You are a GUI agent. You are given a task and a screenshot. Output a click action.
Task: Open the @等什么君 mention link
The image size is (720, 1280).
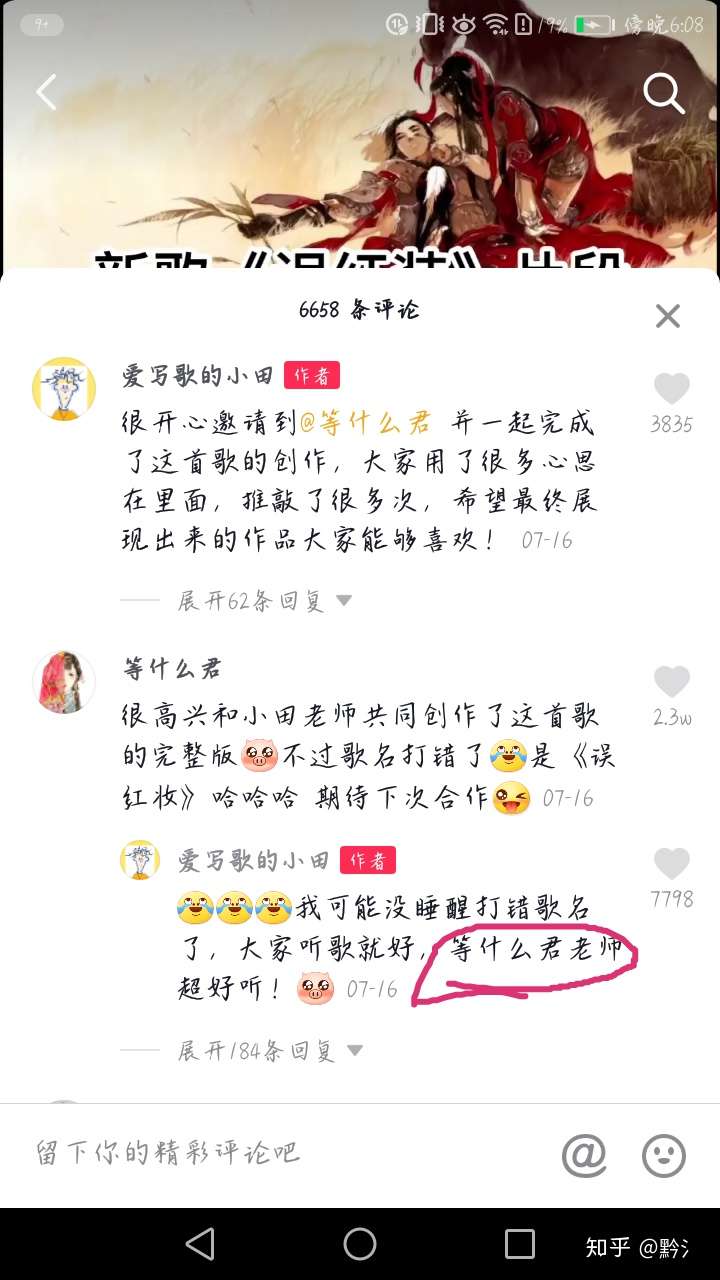[x=366, y=423]
